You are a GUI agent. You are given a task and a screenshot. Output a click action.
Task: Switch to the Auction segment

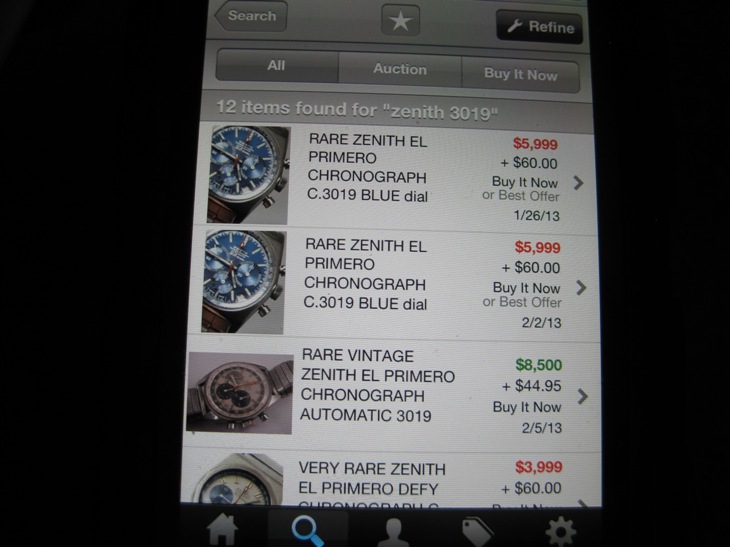tap(399, 69)
